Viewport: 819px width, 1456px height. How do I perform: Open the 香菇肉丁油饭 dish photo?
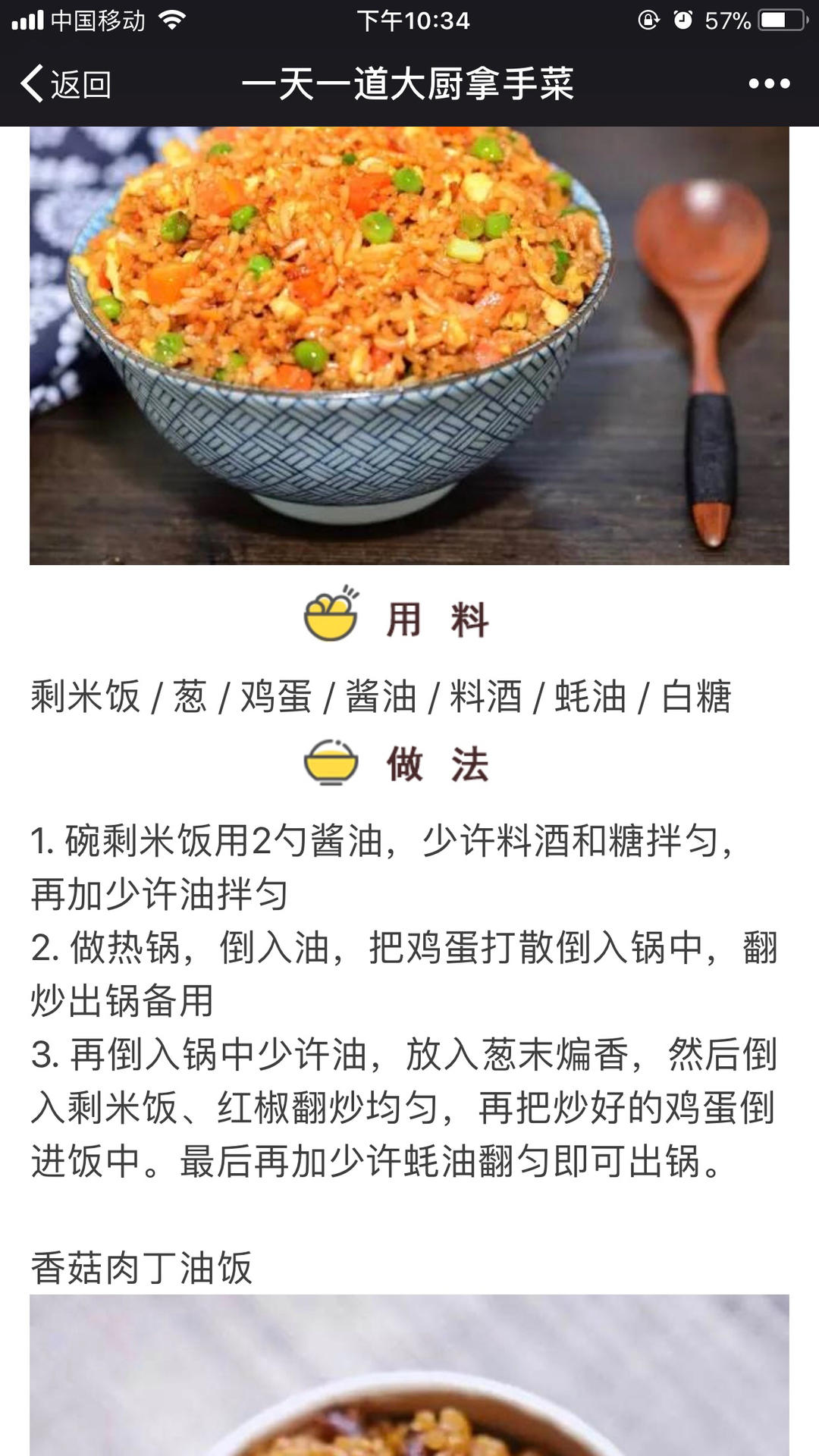[x=409, y=1375]
